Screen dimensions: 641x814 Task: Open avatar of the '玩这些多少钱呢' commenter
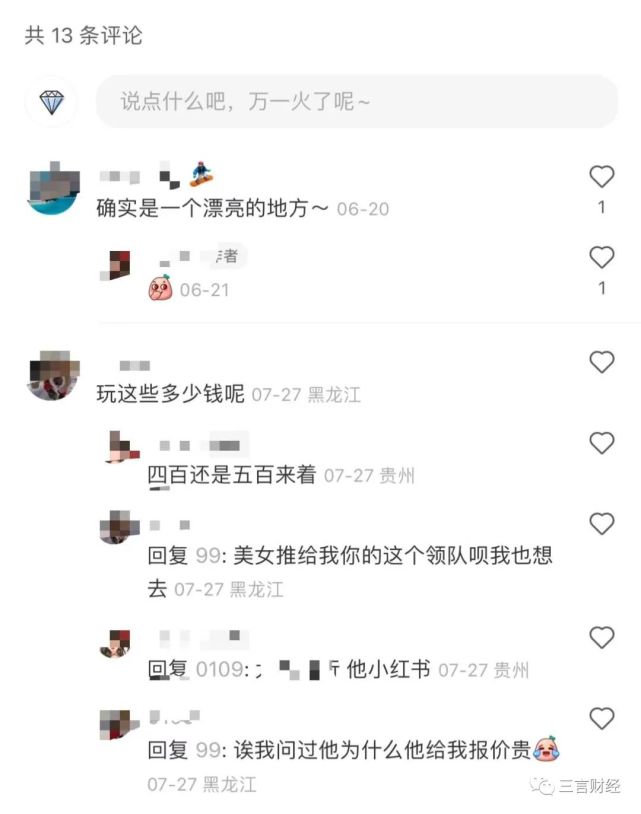[52, 376]
